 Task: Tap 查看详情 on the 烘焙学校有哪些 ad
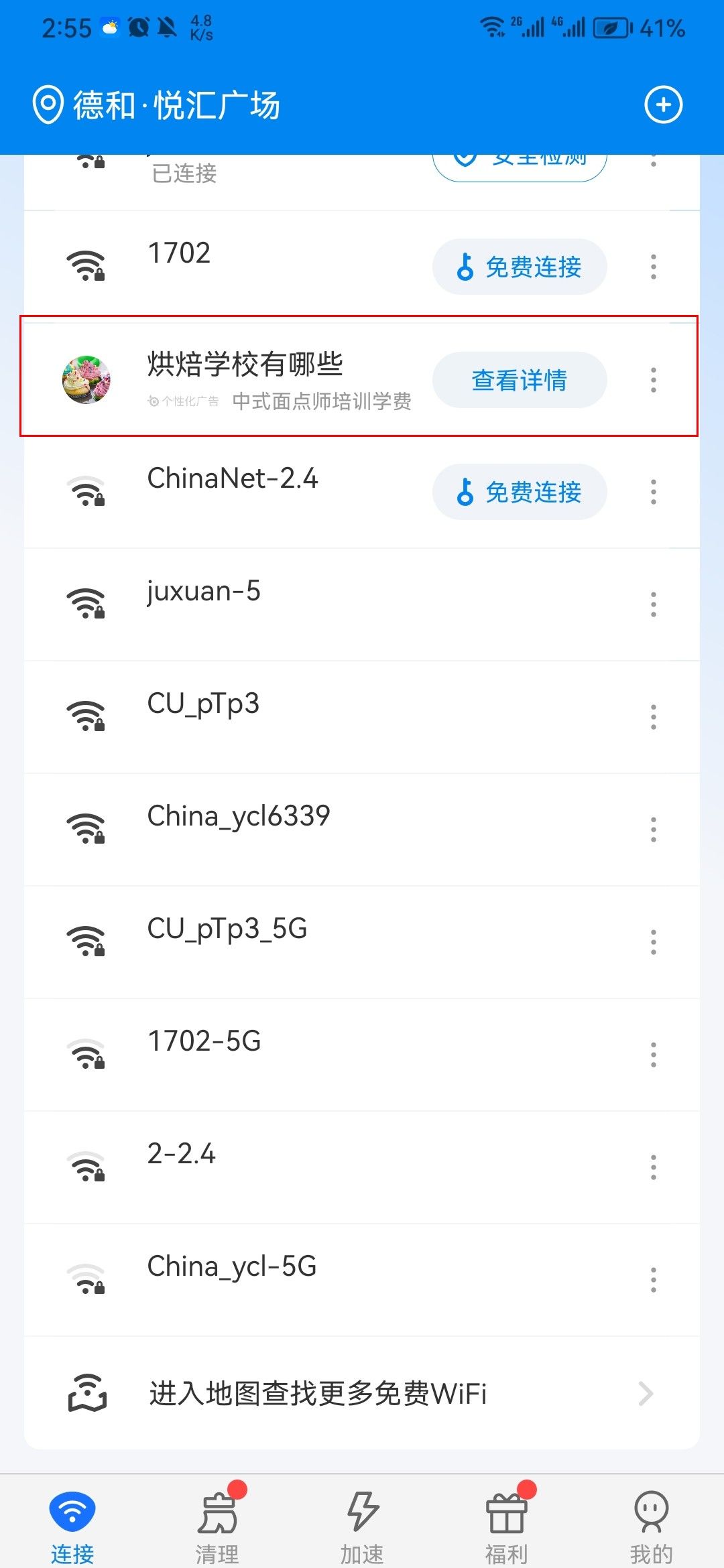[x=519, y=380]
